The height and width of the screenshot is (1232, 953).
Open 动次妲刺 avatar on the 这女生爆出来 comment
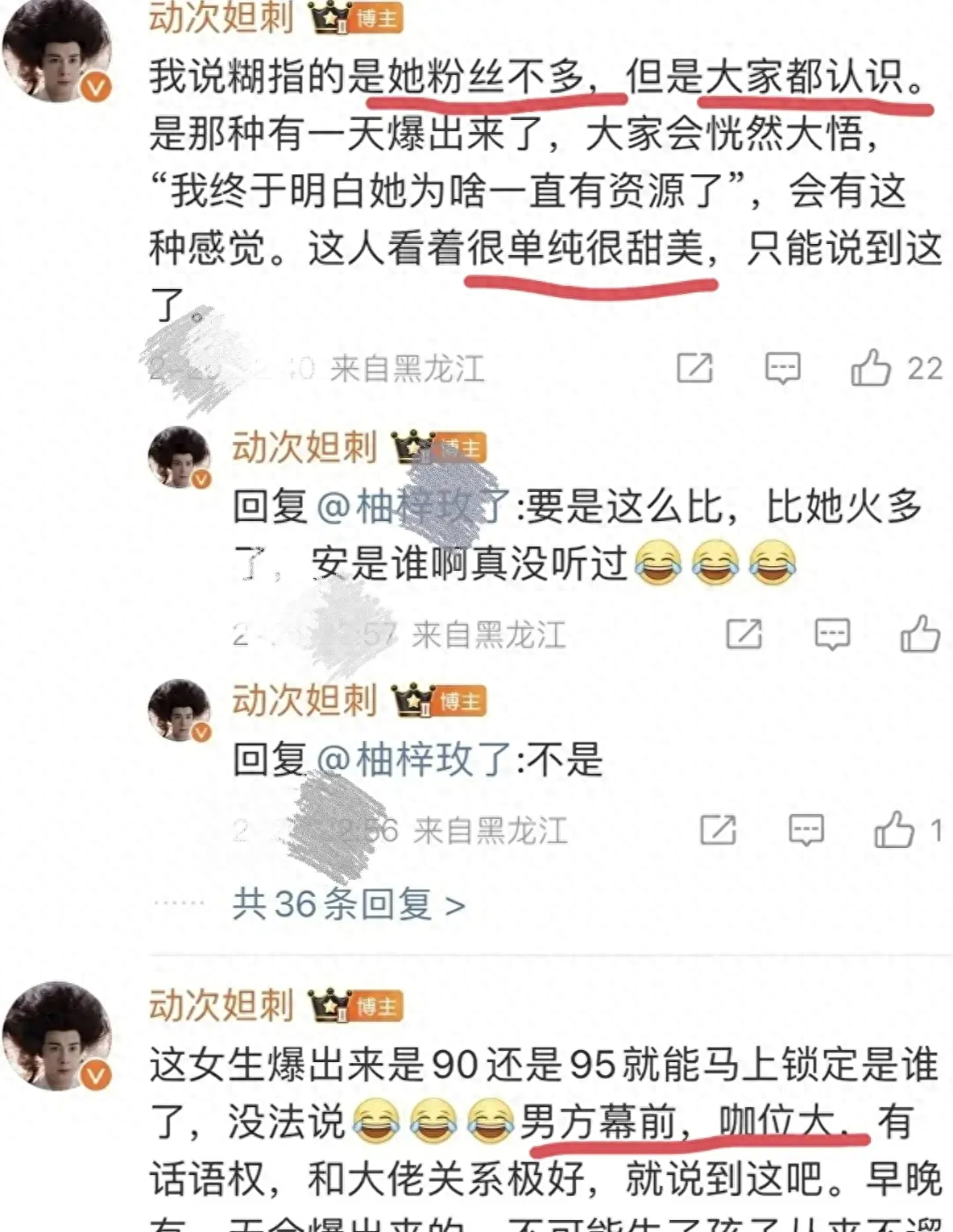[58, 1035]
